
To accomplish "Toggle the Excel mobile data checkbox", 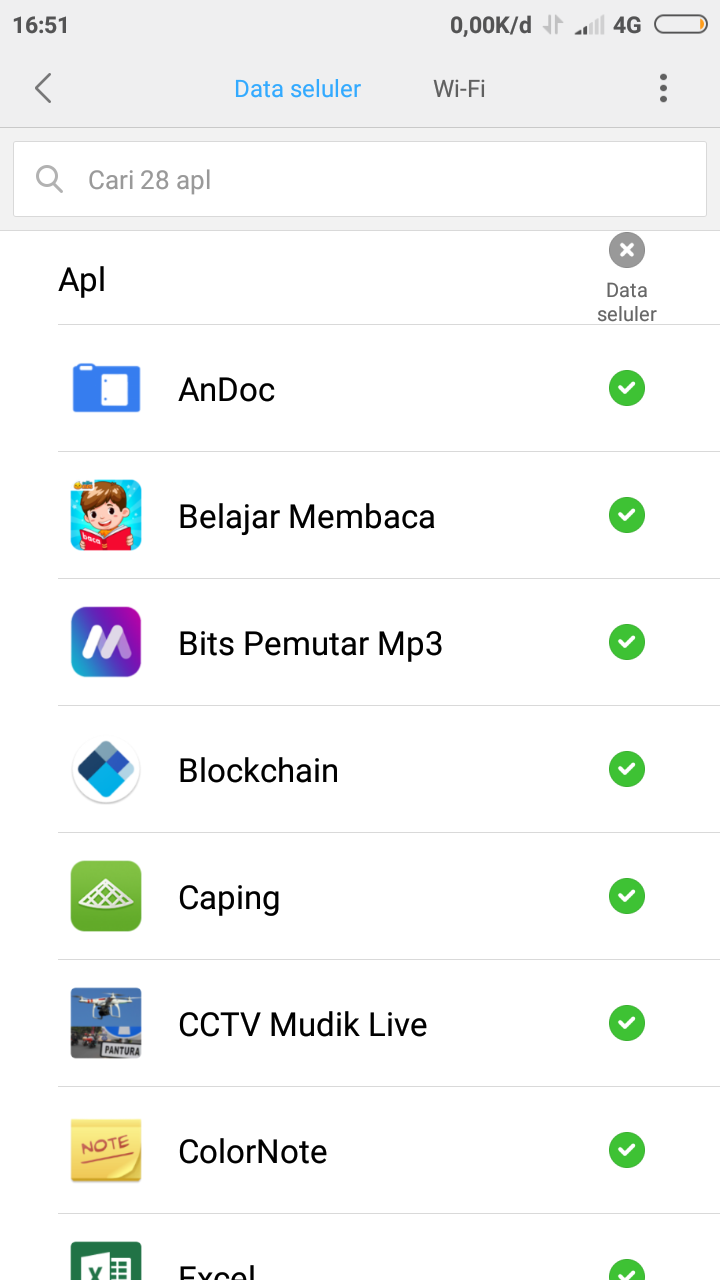I will pos(627,1268).
